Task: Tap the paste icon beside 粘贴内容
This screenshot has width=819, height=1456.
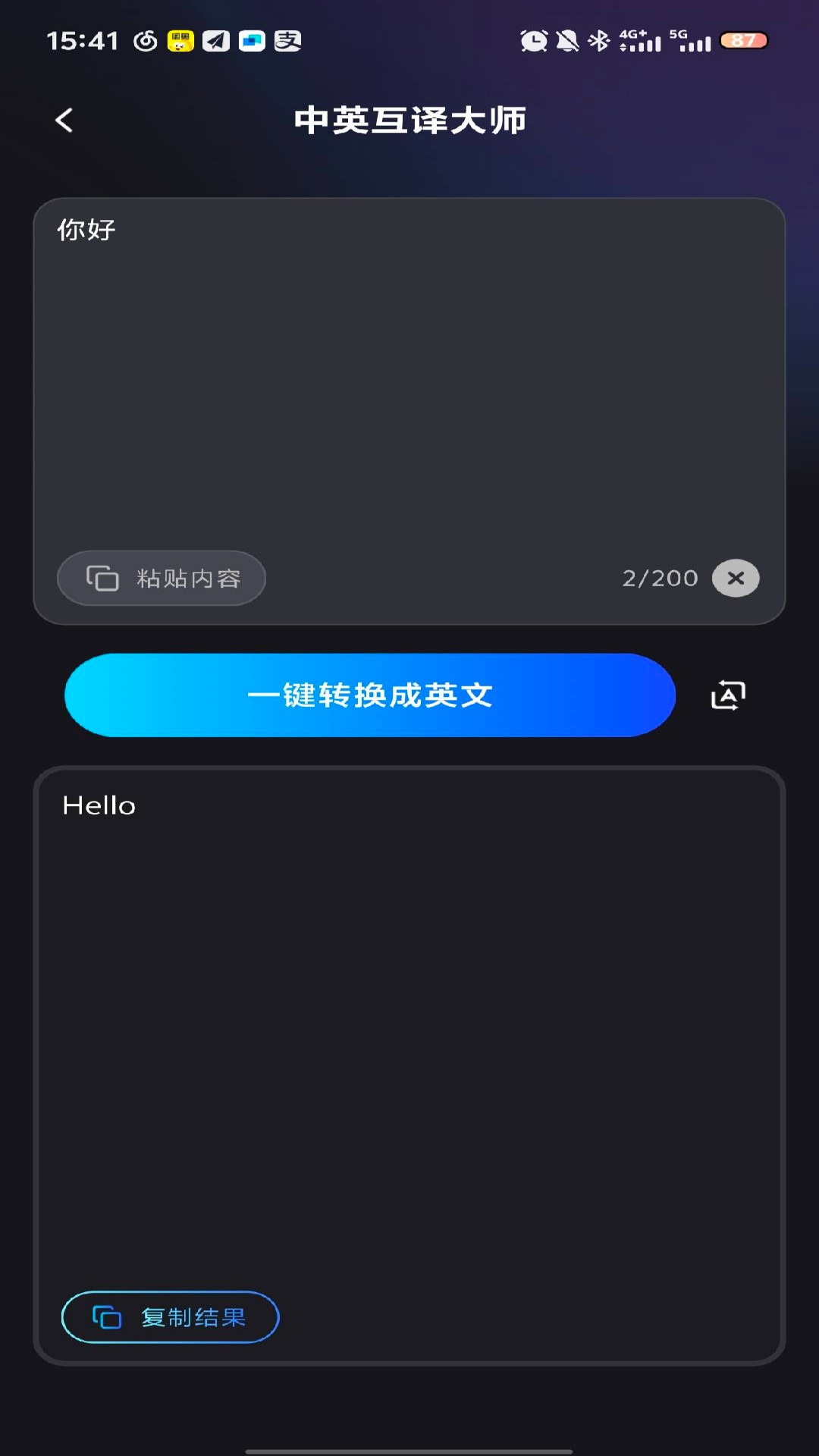Action: tap(102, 578)
